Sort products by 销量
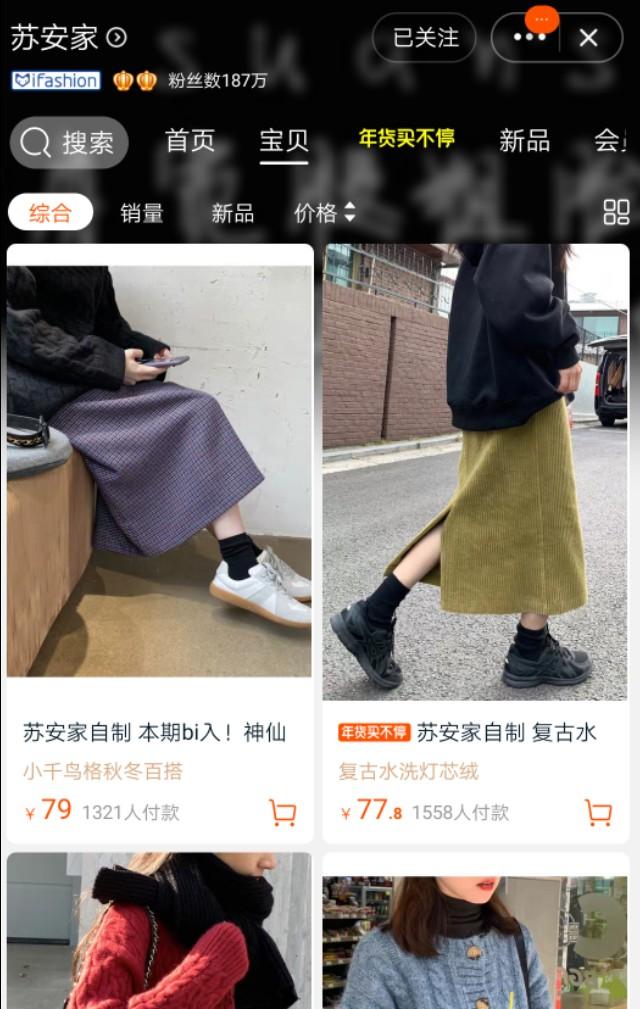Viewport: 640px width, 1009px height. (x=142, y=212)
